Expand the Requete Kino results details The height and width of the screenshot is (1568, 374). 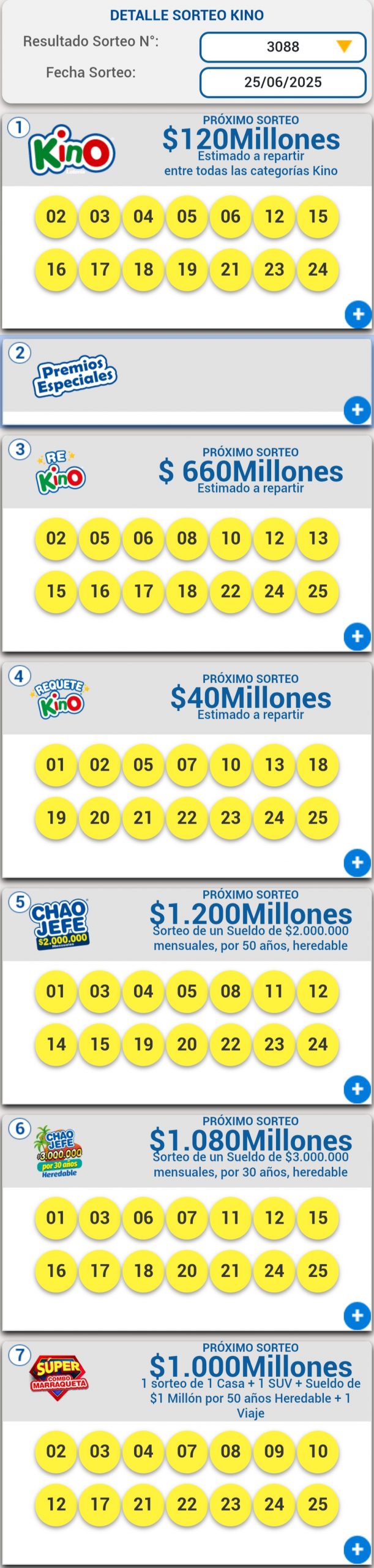pos(358,862)
